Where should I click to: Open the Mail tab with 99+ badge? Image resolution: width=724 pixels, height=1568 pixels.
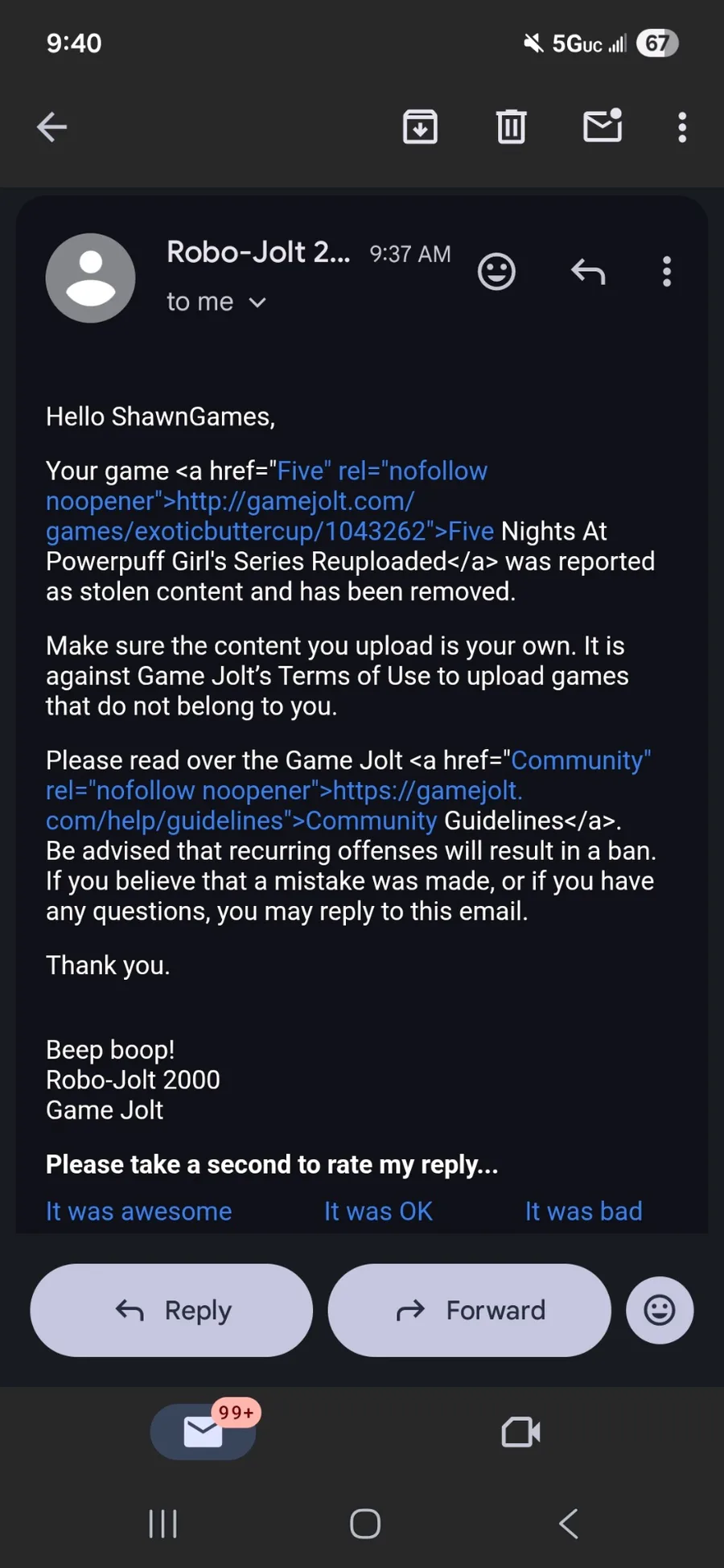click(204, 1432)
